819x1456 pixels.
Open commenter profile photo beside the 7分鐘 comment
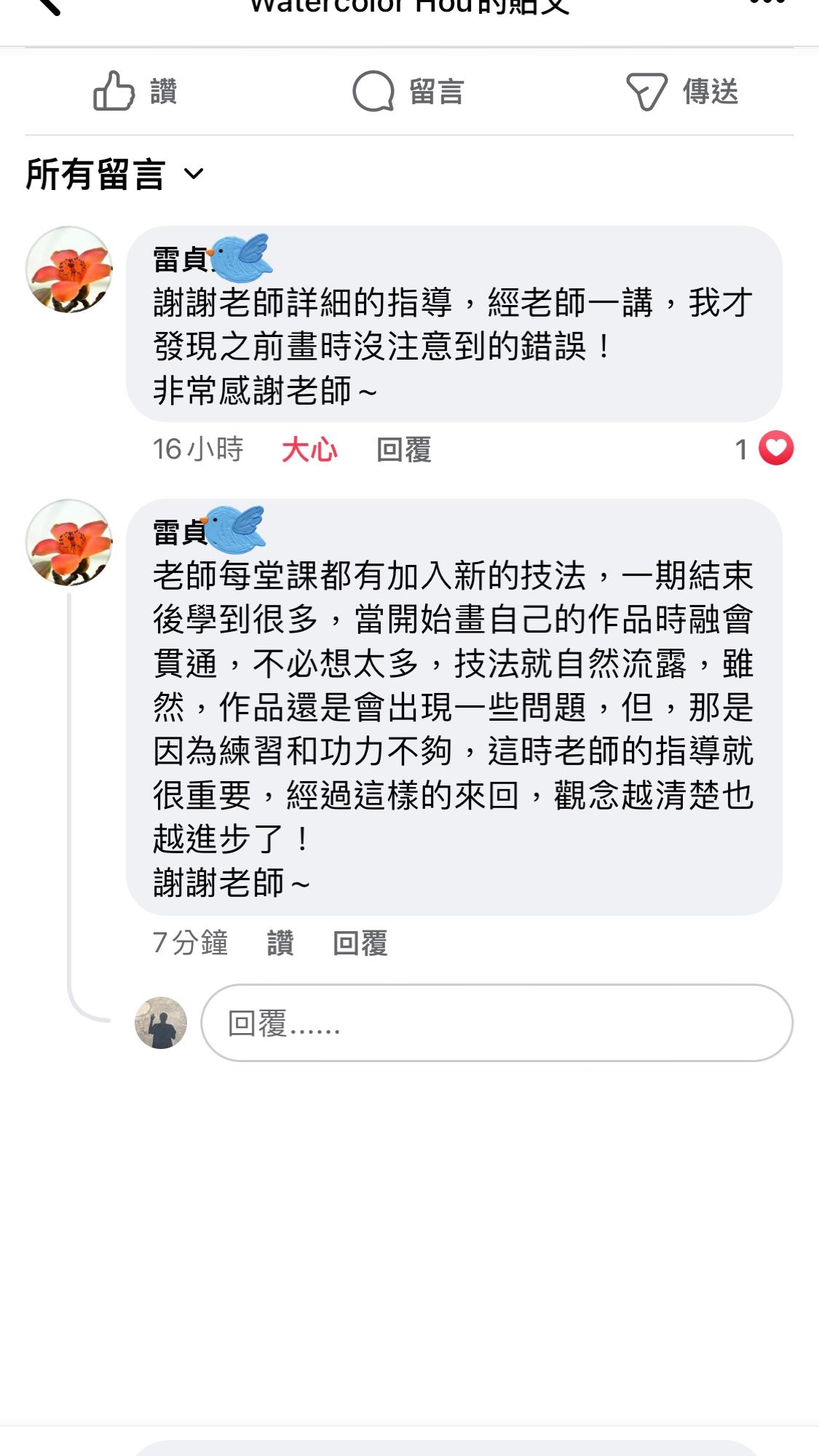pyautogui.click(x=69, y=542)
